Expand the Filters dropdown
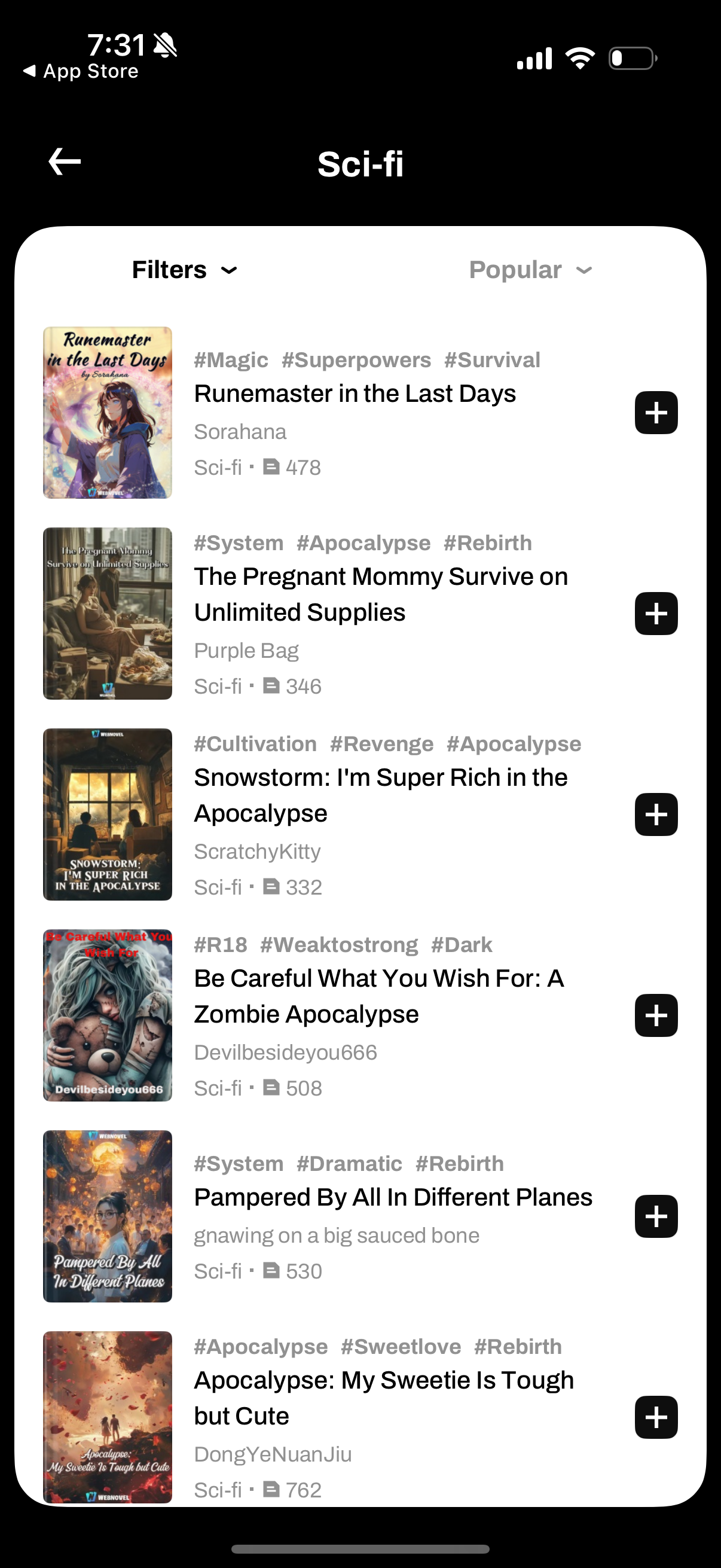 184,270
